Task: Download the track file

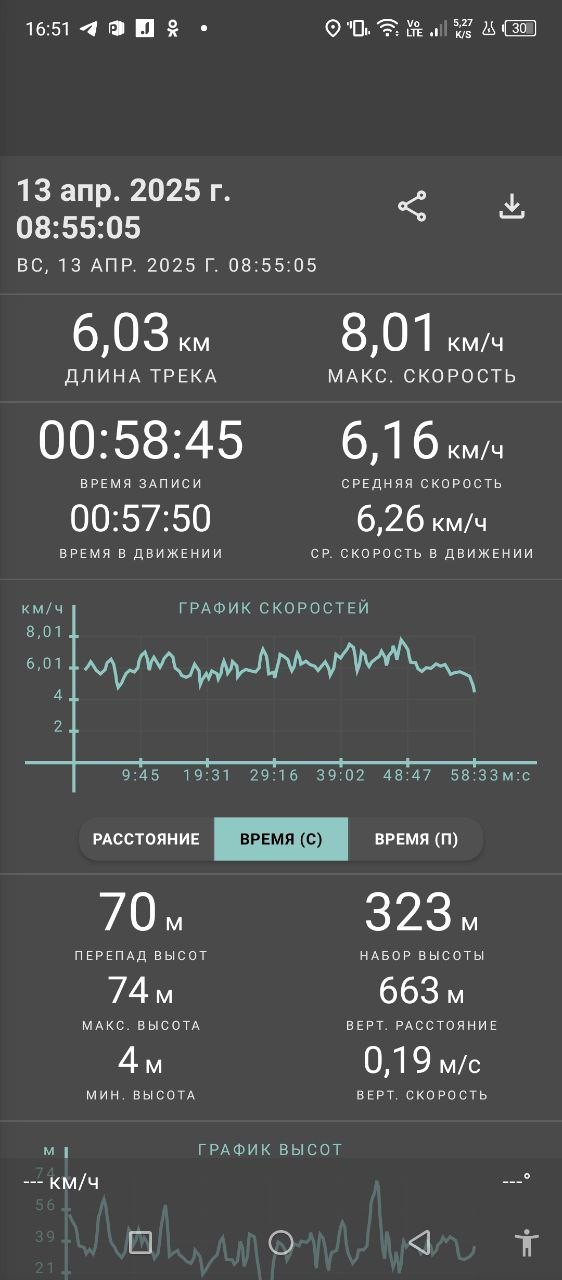Action: (512, 207)
